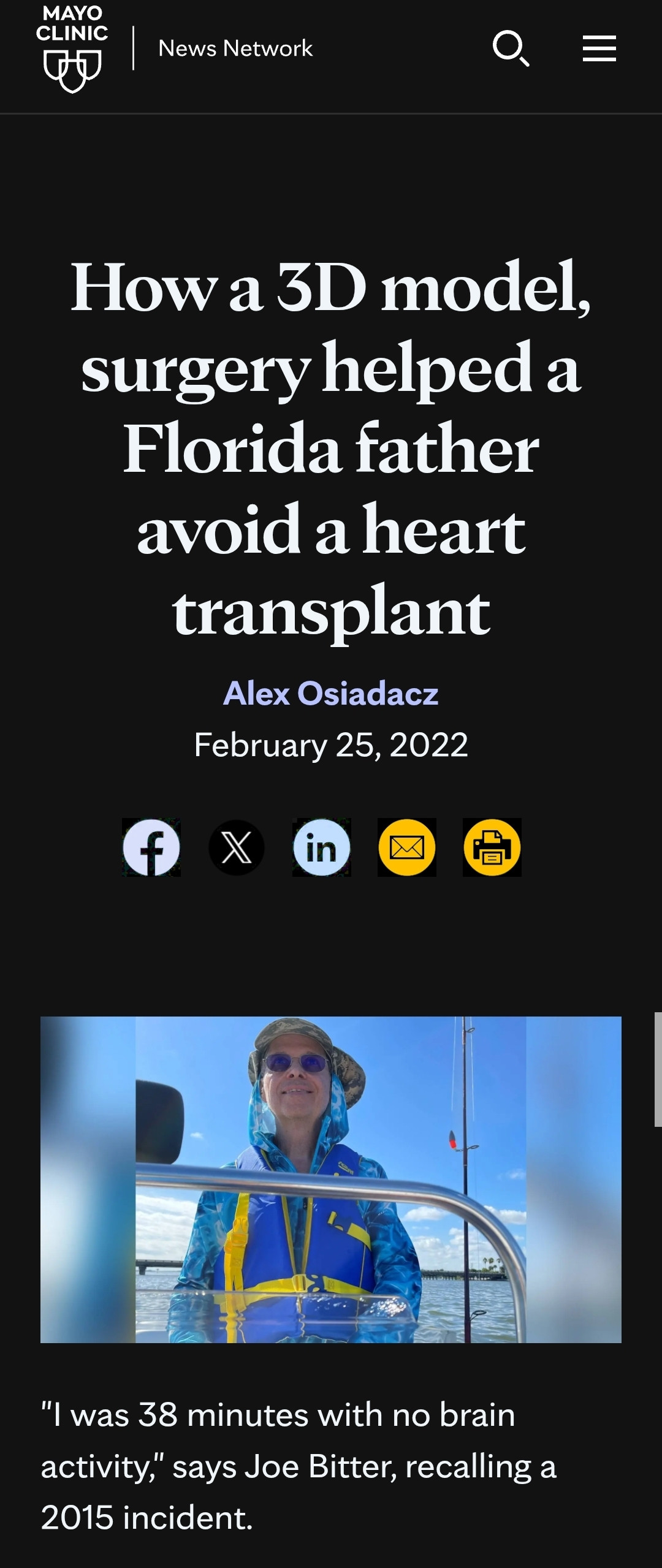The width and height of the screenshot is (662, 1568).
Task: Share article on LinkedIn
Action: click(x=322, y=847)
